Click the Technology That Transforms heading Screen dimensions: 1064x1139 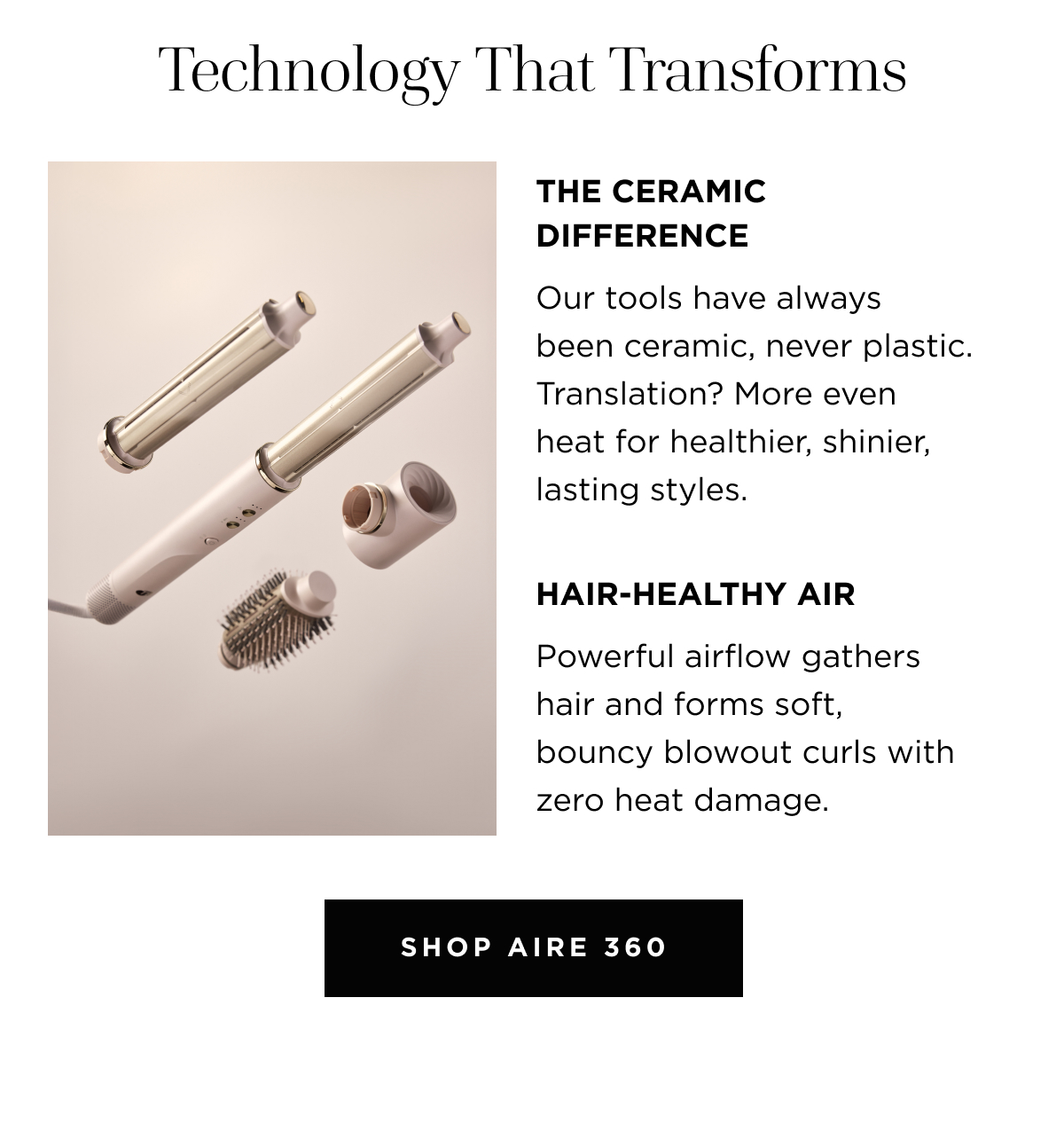[x=531, y=71]
